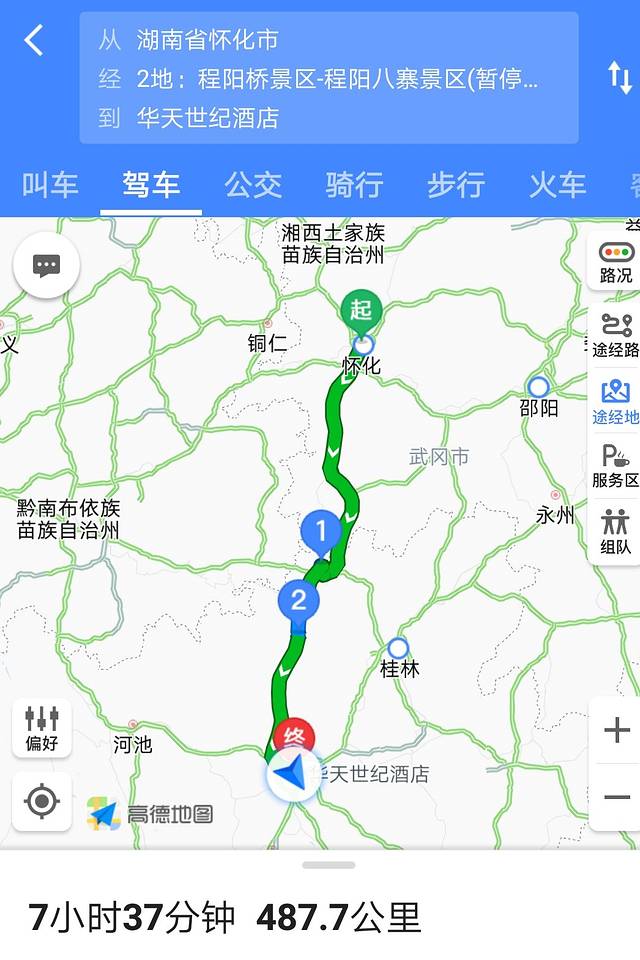The image size is (640, 960).
Task: Edit the starting point 湖南省怀化市
Action: point(330,40)
